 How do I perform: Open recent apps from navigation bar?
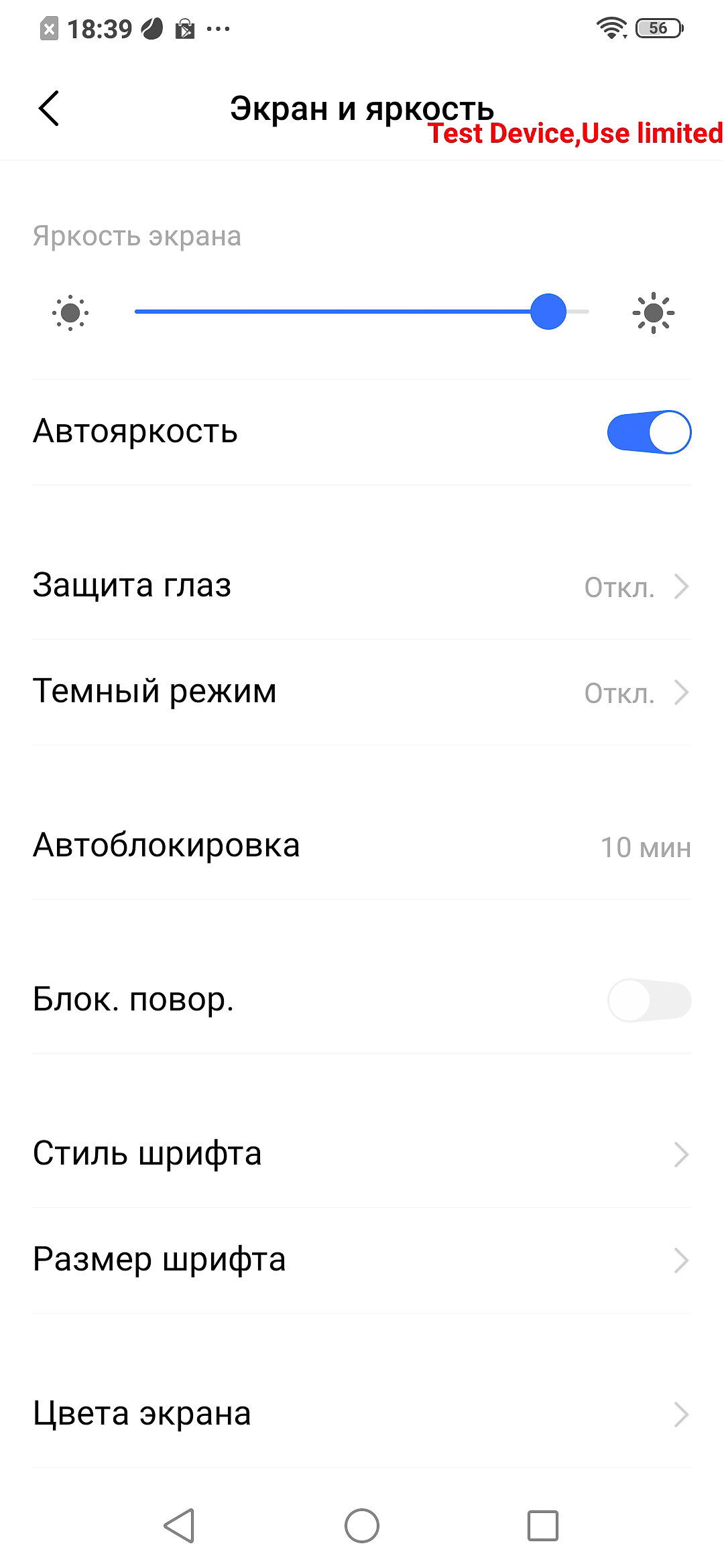[x=543, y=1526]
